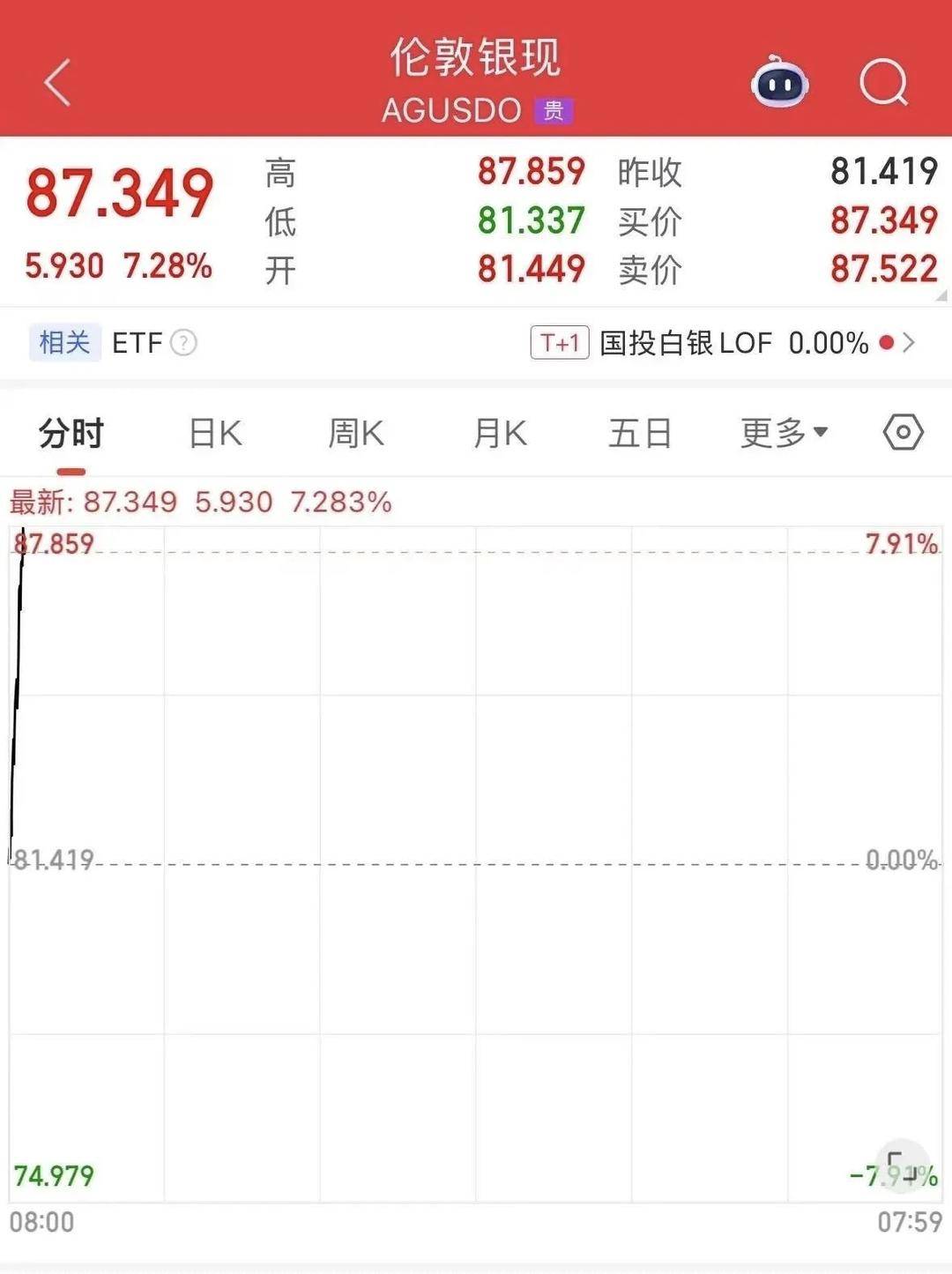Expand quote details via corner triangle
952x1274 pixels.
point(941,297)
